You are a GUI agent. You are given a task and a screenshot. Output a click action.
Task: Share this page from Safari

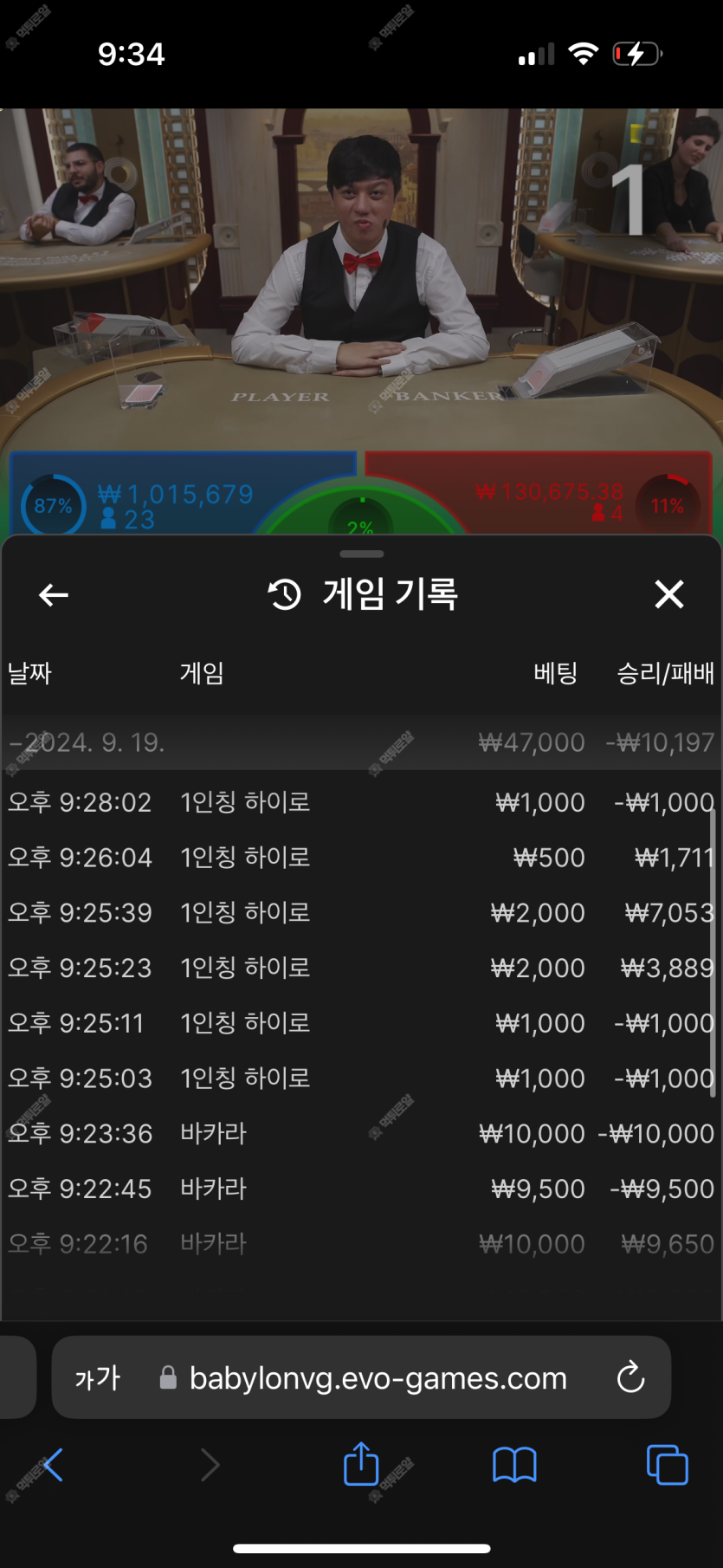click(x=361, y=1465)
